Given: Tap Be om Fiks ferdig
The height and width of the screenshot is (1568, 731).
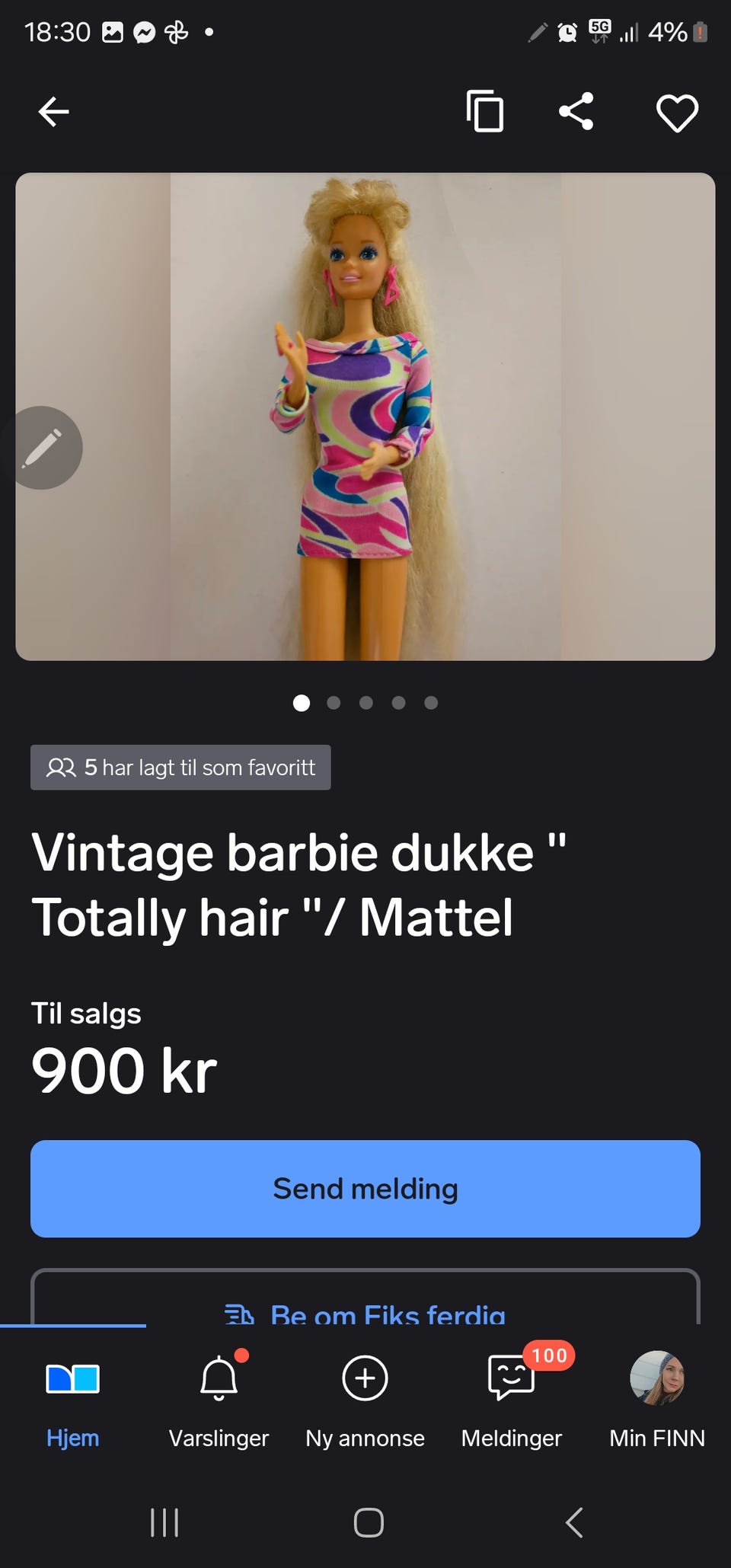Looking at the screenshot, I should click(x=365, y=1311).
